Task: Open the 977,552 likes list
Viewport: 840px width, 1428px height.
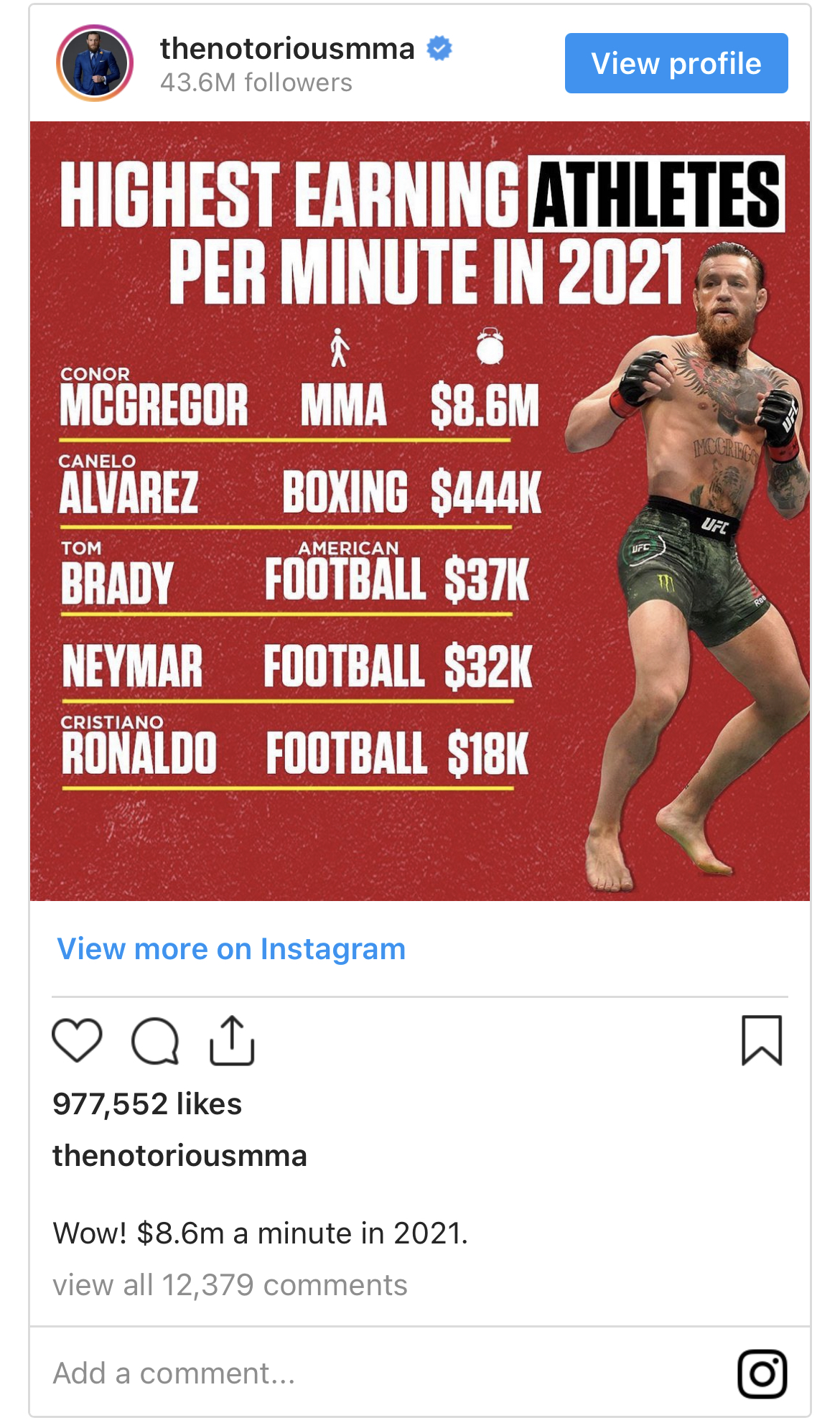Action: pyautogui.click(x=147, y=1103)
